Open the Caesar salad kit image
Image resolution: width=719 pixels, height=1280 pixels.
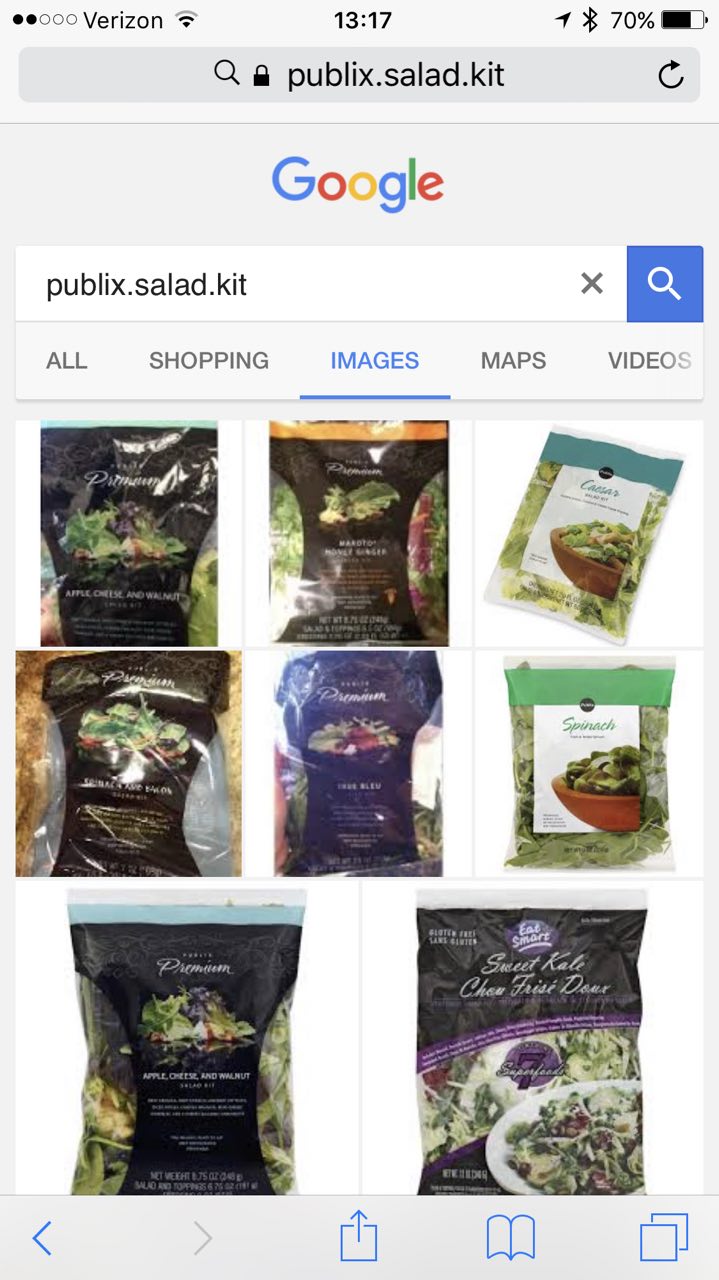(589, 533)
